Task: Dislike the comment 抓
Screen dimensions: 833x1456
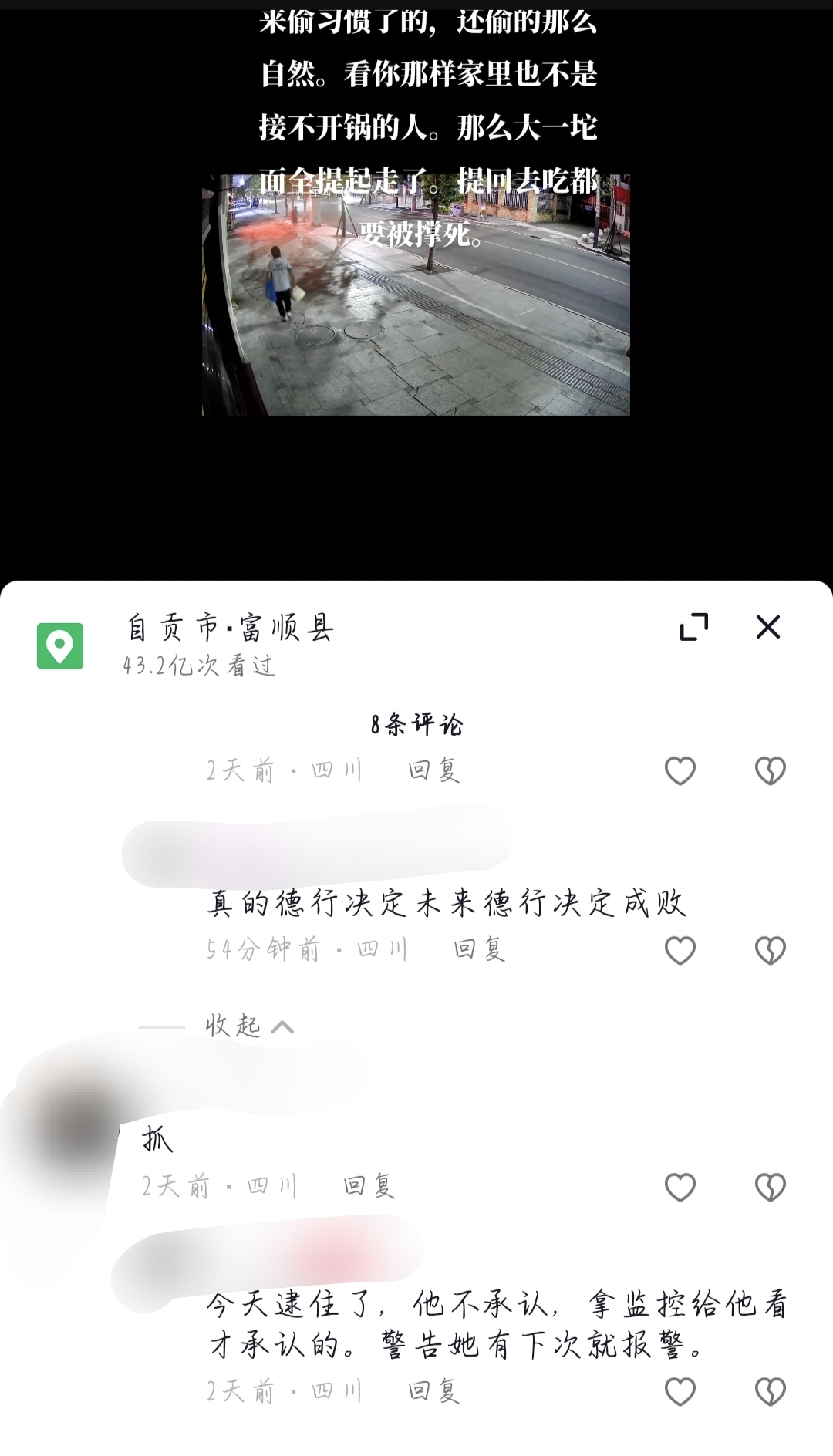Action: [770, 1187]
